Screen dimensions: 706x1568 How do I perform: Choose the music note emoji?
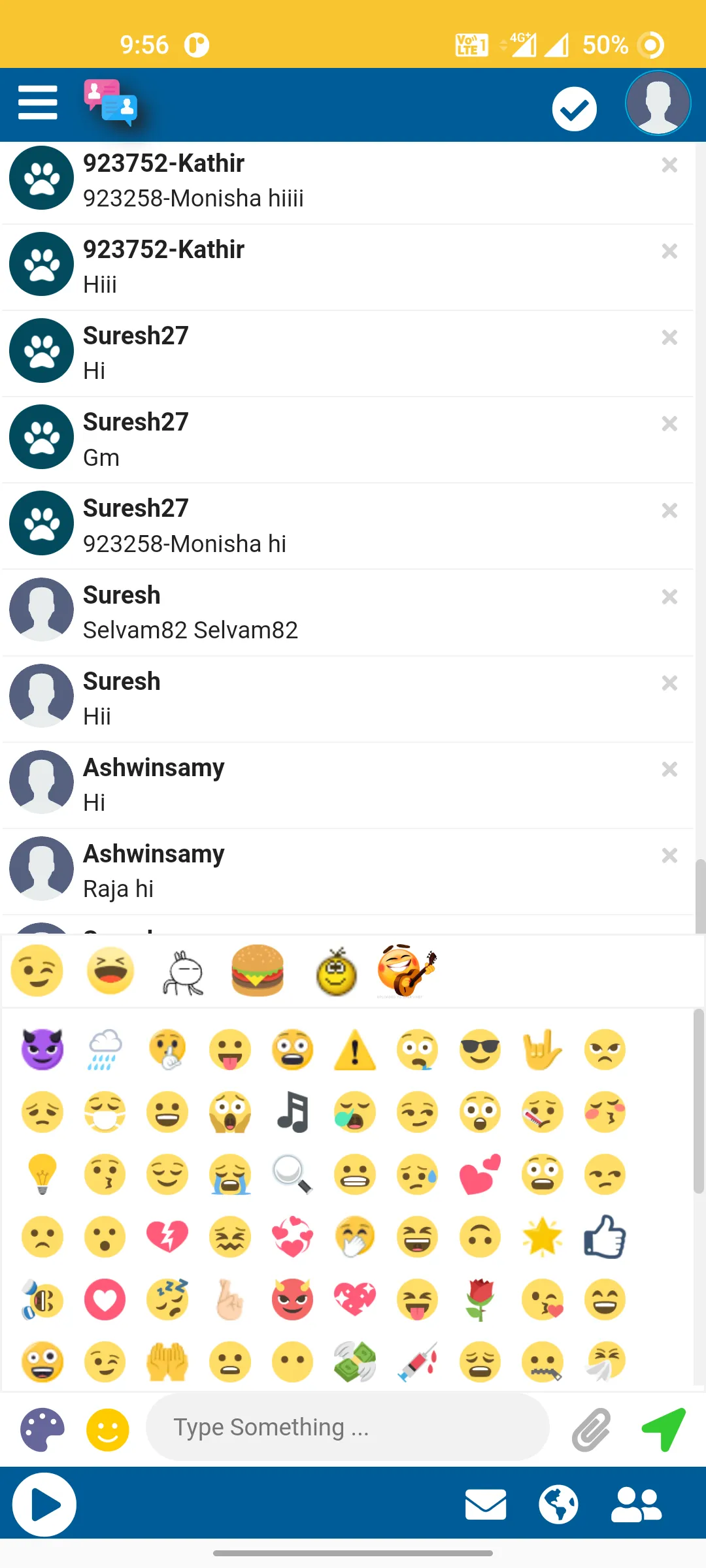click(293, 1112)
